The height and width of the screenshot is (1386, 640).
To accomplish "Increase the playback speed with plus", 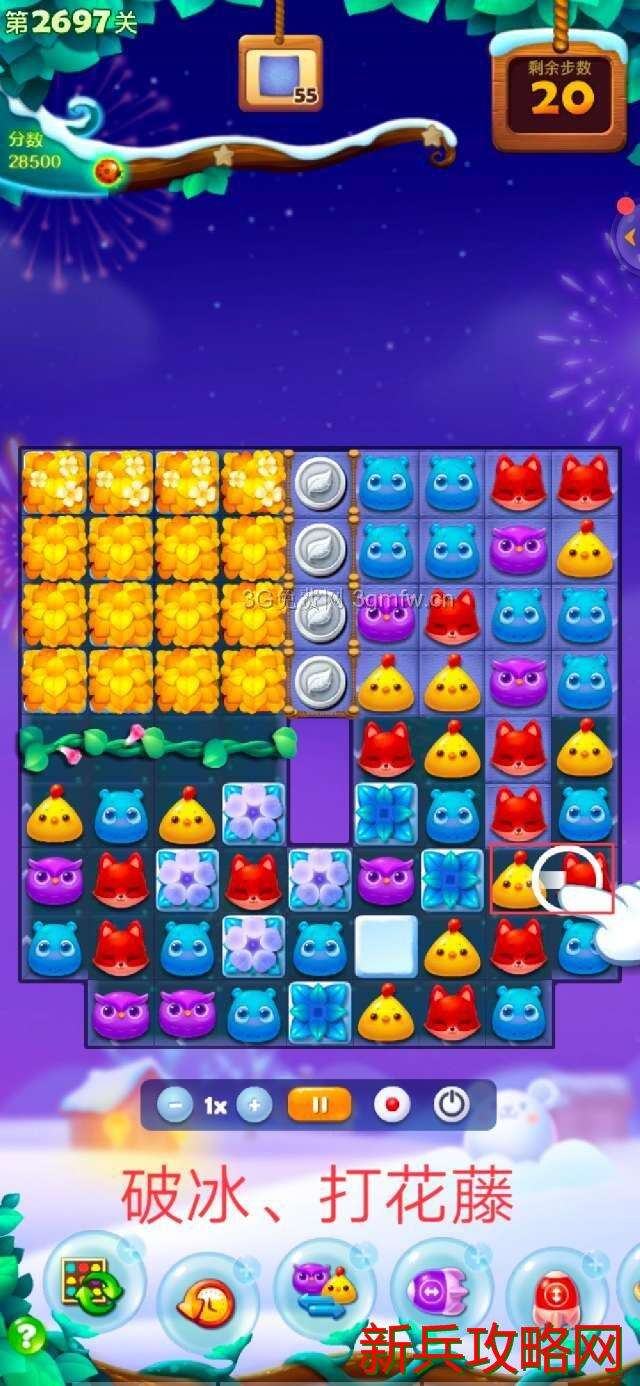I will [255, 1105].
